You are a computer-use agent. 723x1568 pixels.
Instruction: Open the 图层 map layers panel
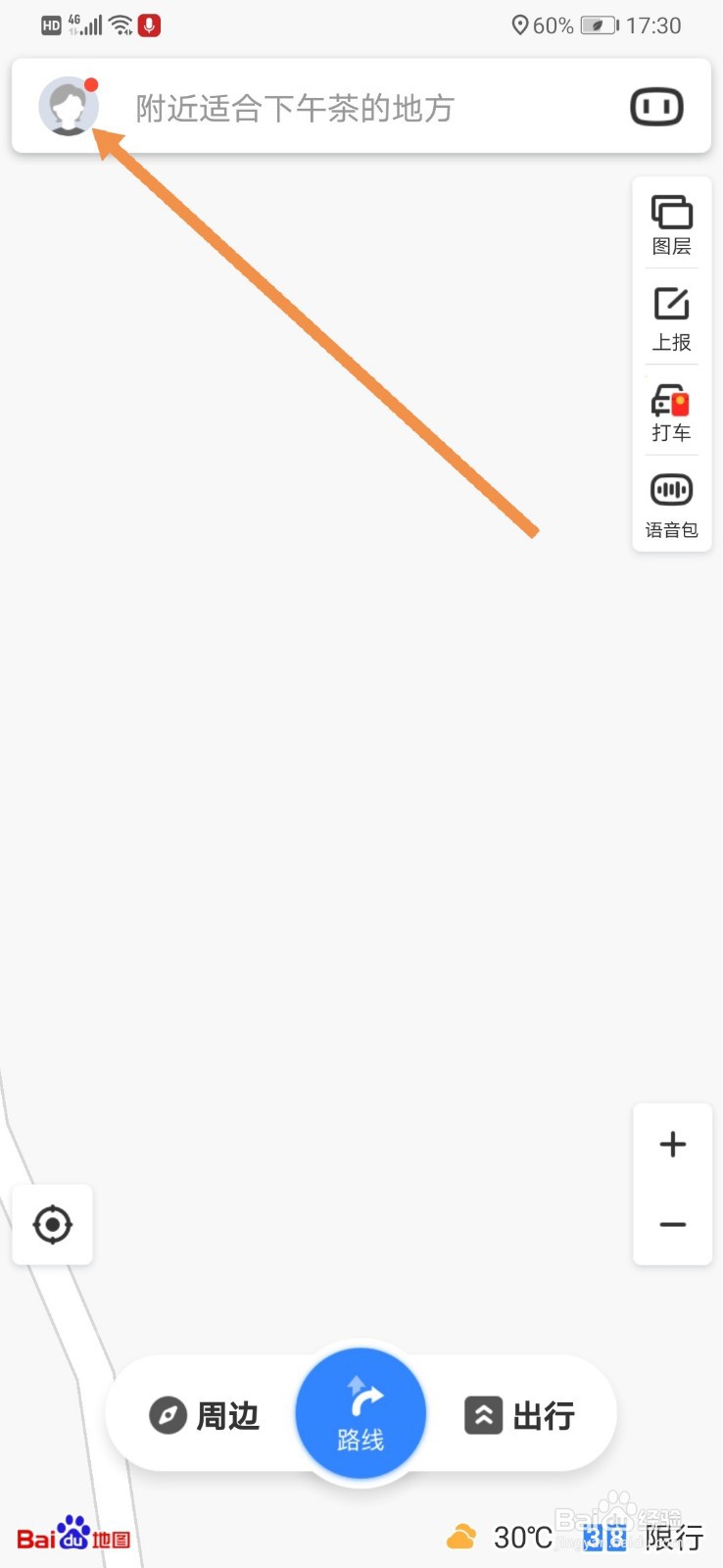pyautogui.click(x=671, y=222)
